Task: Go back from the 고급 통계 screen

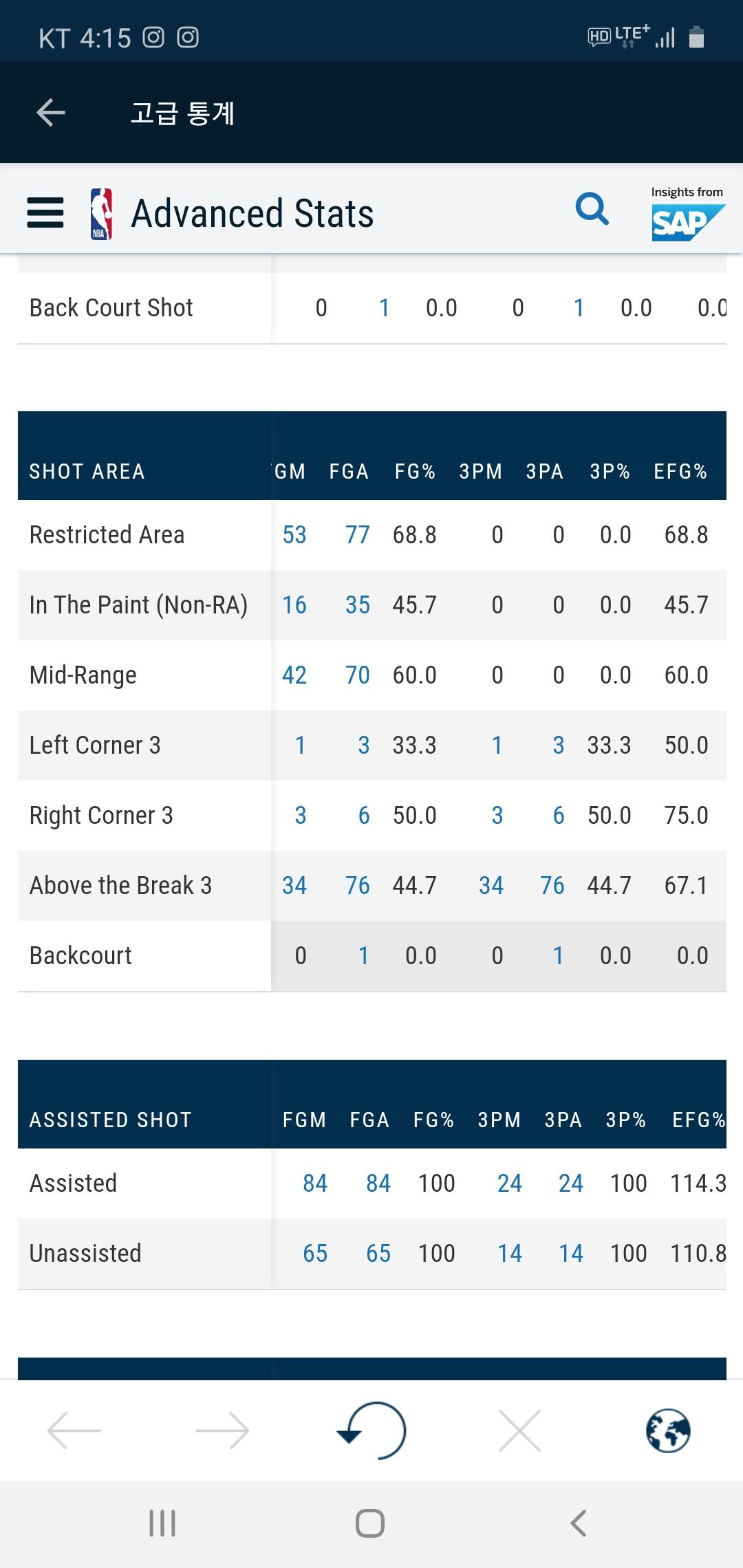Action: [51, 113]
